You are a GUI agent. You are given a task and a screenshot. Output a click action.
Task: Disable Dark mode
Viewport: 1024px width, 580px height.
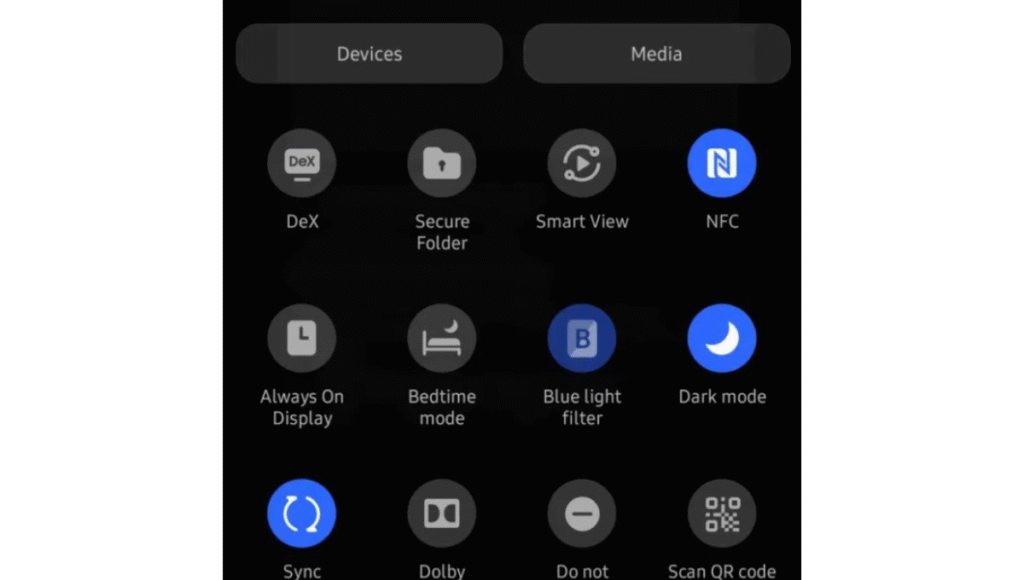click(x=722, y=339)
